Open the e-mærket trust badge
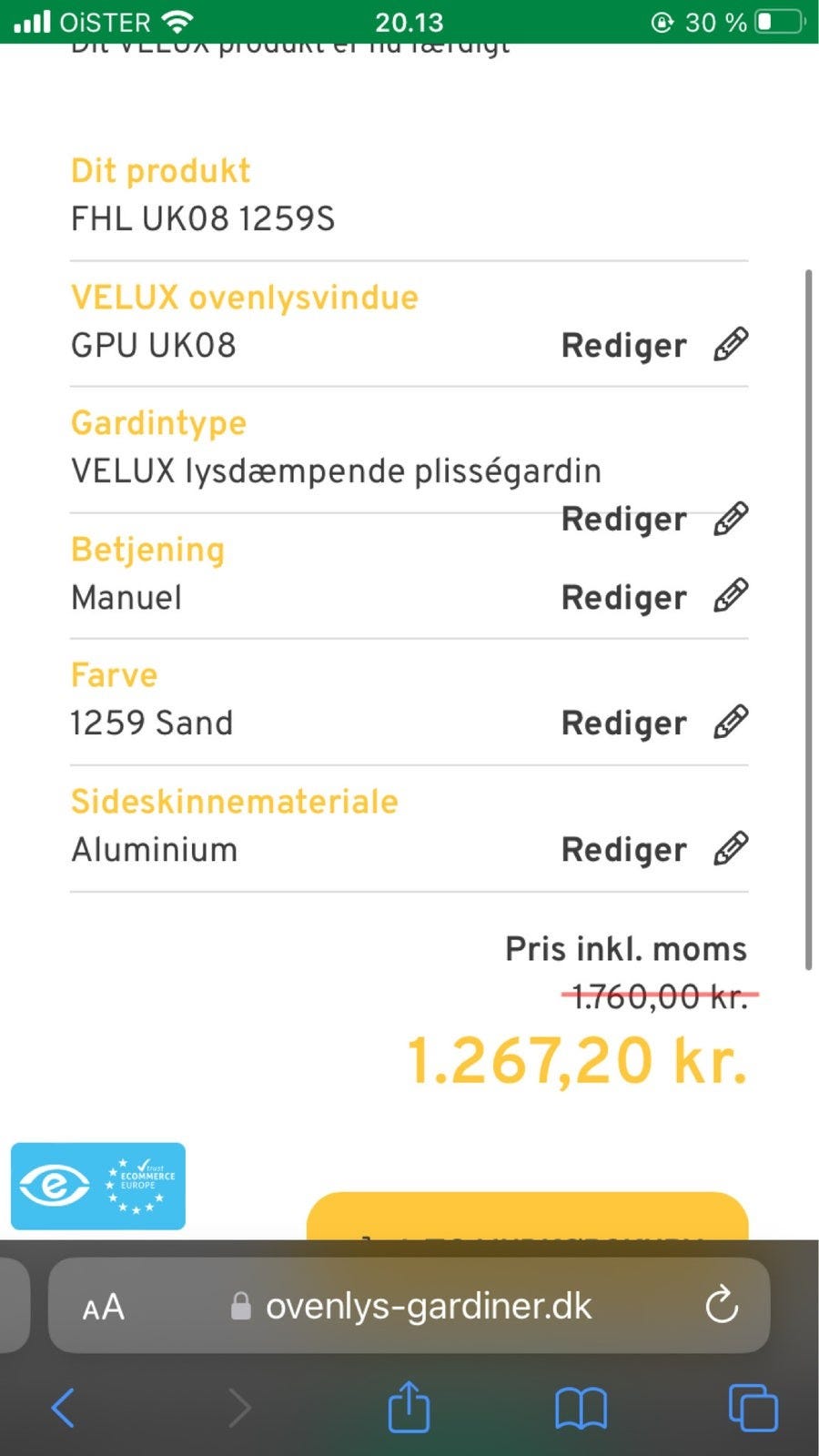 (98, 1186)
